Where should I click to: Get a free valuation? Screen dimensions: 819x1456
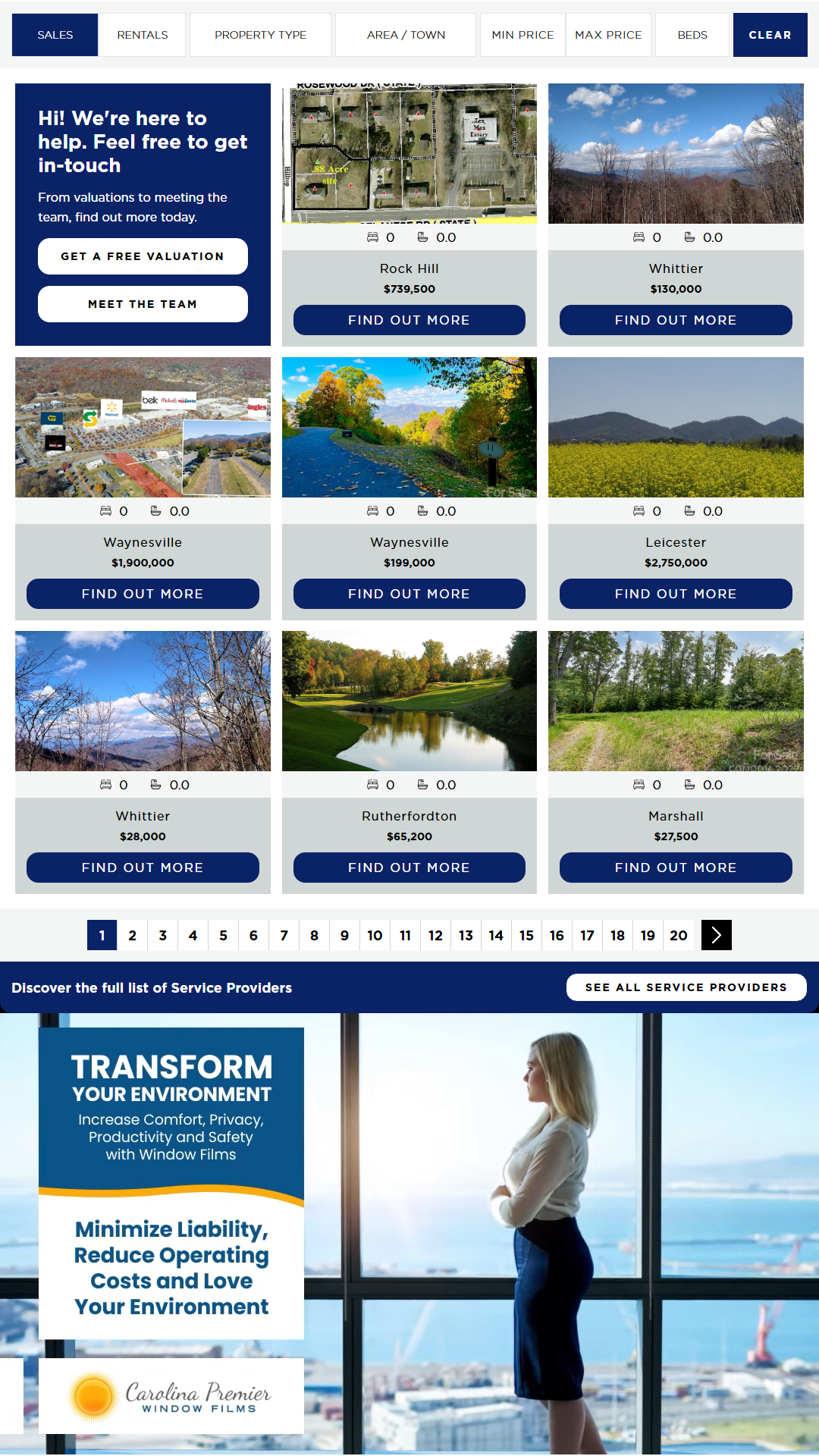pyautogui.click(x=143, y=256)
